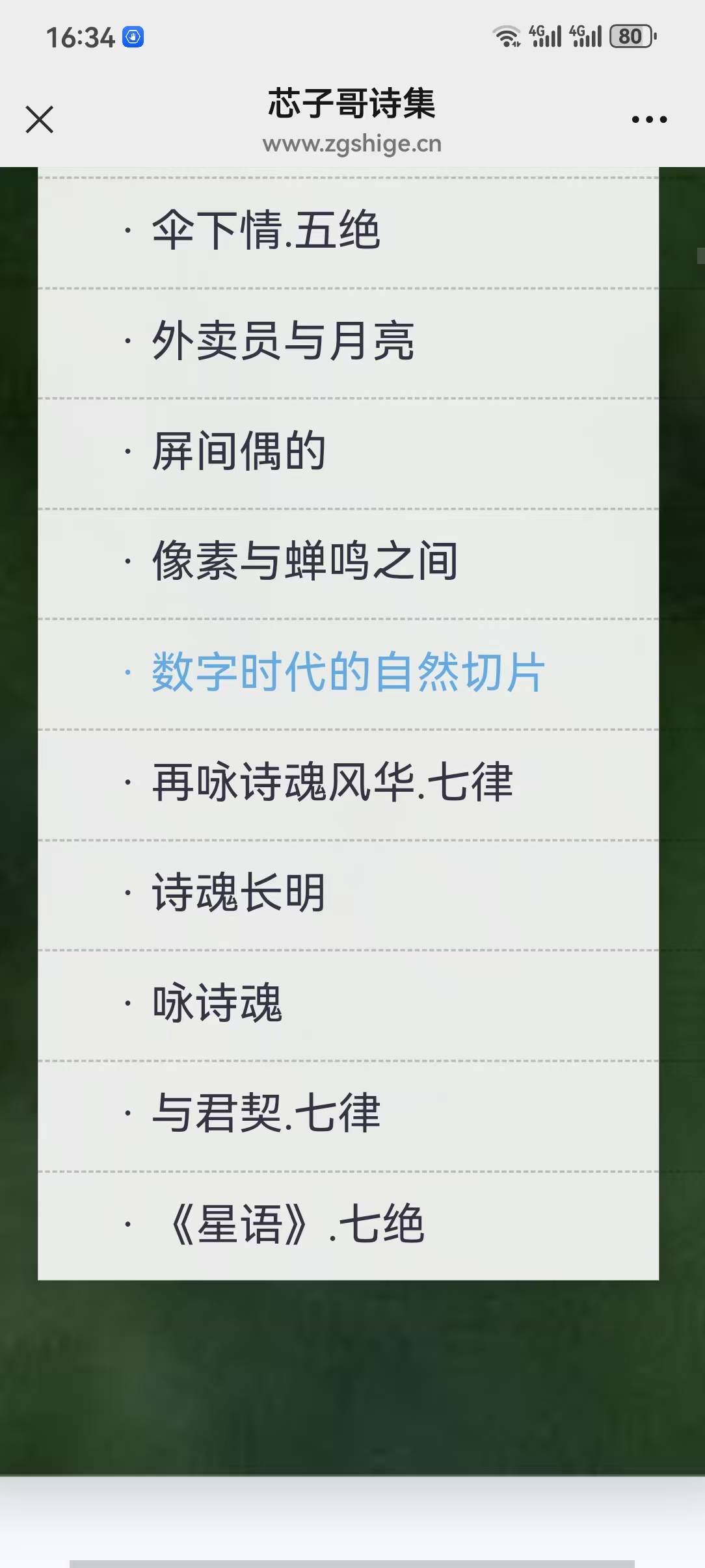Screen dimensions: 705x1568
Task: Read 与君契.七律
Action: (265, 1114)
